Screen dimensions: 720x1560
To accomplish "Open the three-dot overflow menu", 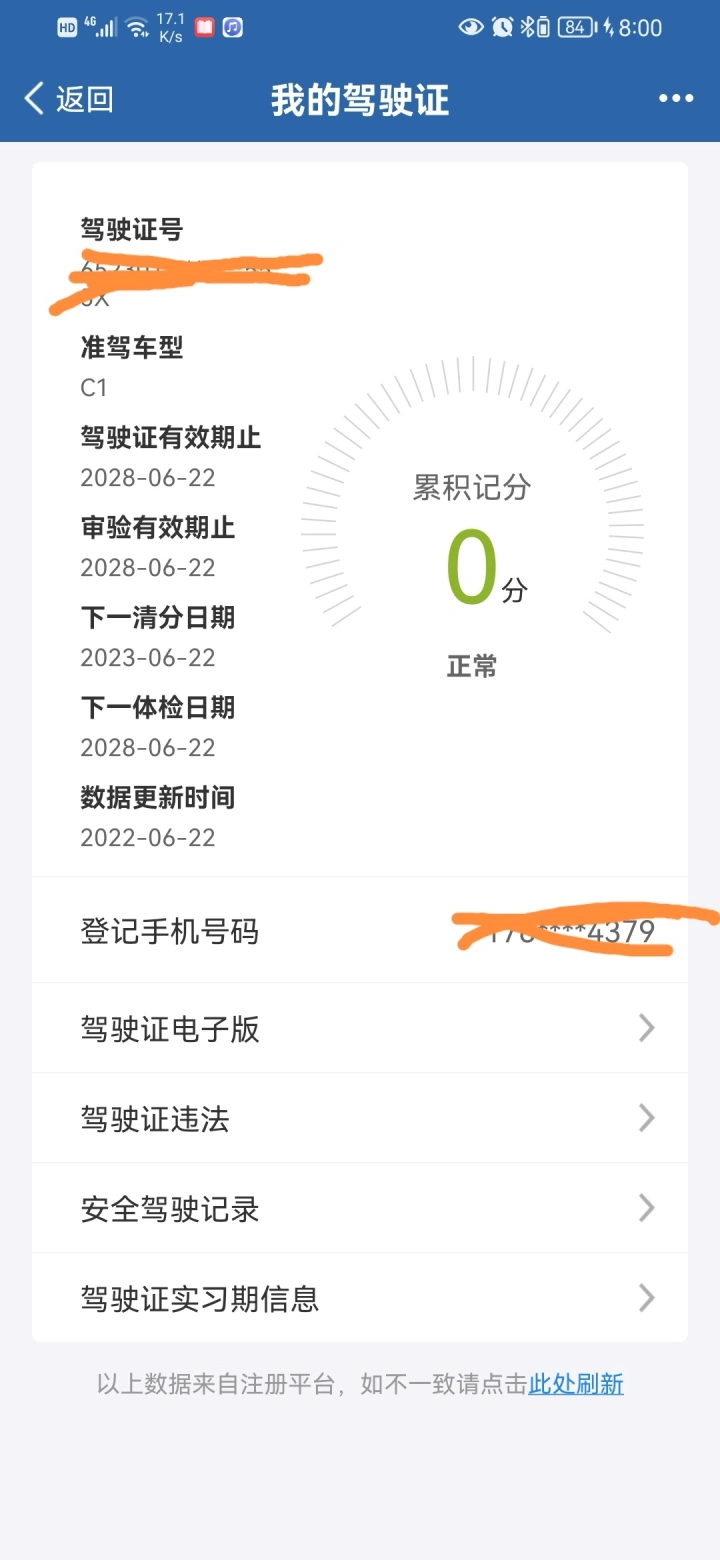I will pos(676,98).
